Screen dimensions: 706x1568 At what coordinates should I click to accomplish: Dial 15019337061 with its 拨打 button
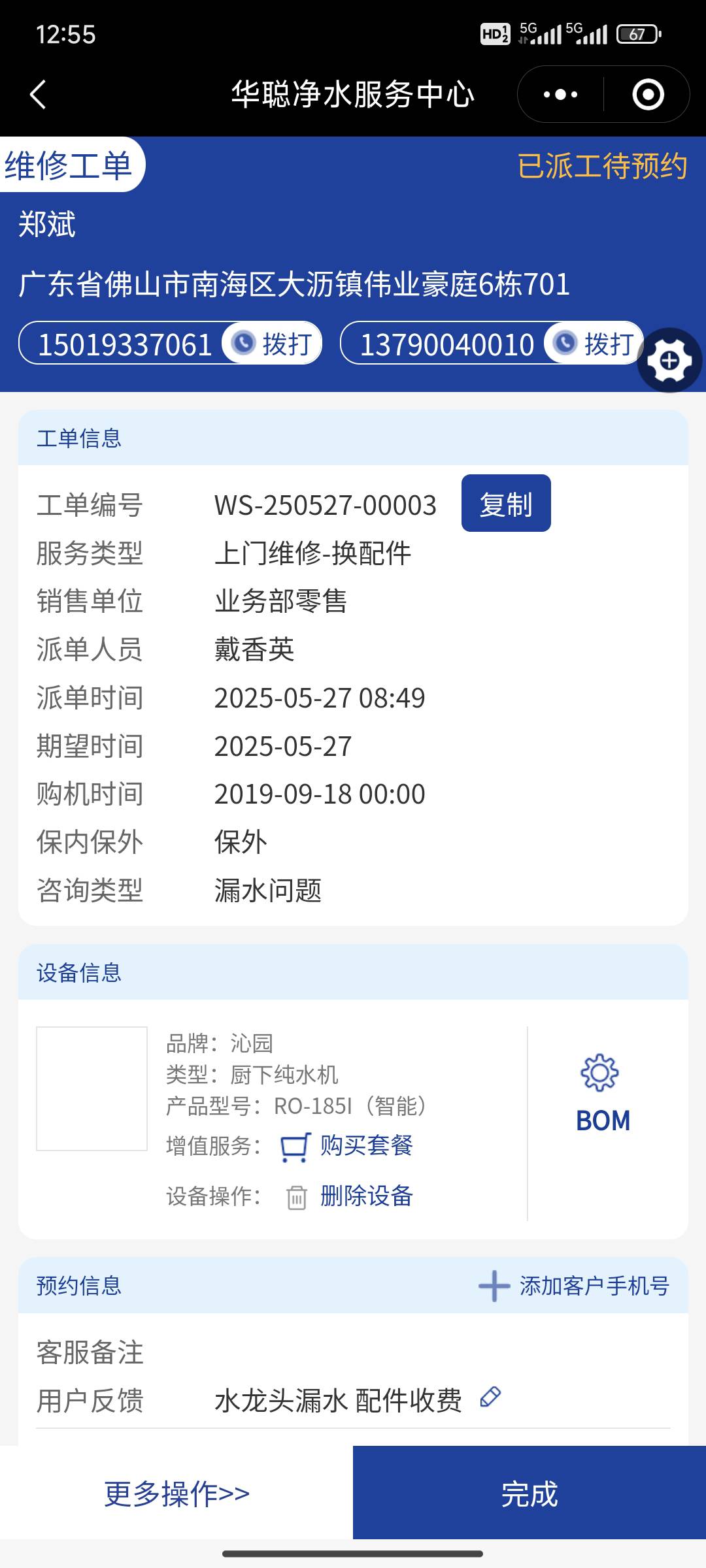273,344
